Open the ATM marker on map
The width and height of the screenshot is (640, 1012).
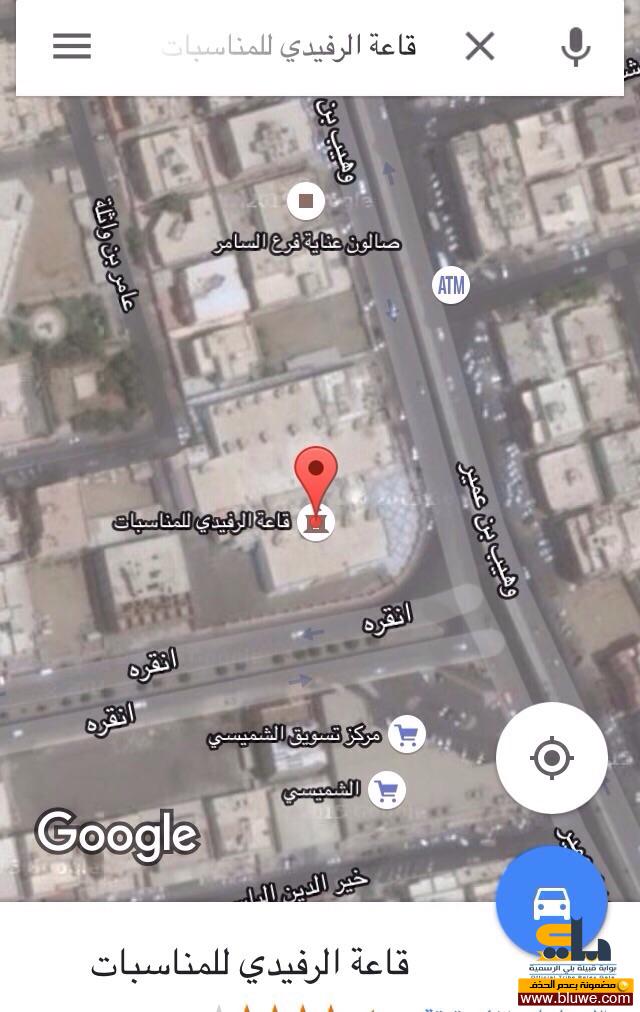pos(451,286)
